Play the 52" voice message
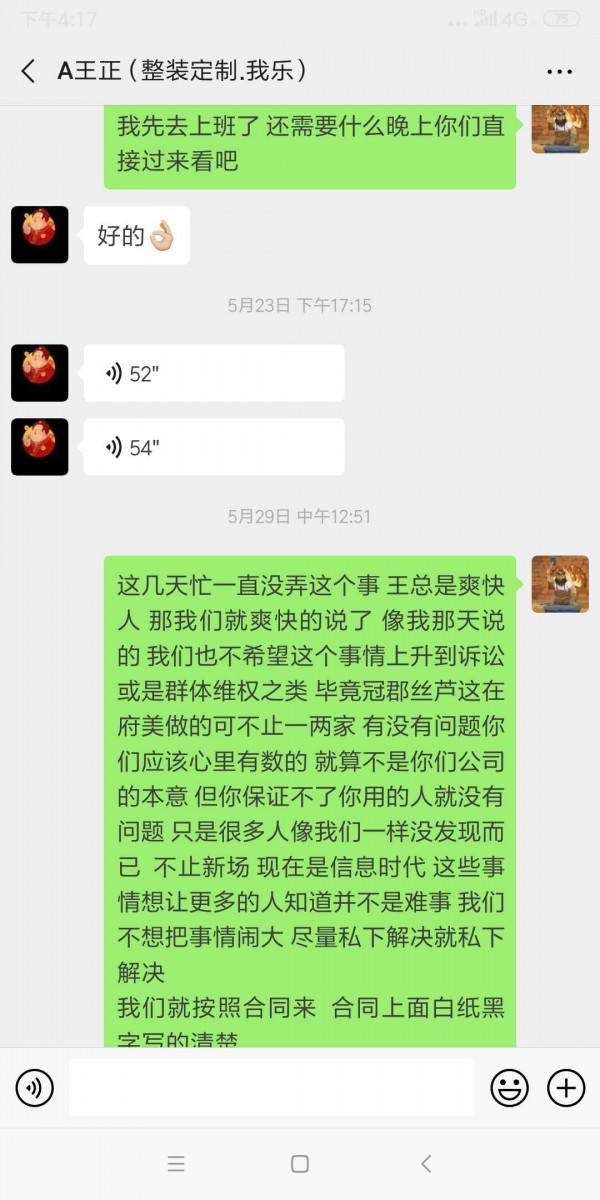Image resolution: width=600 pixels, height=1200 pixels. point(213,374)
